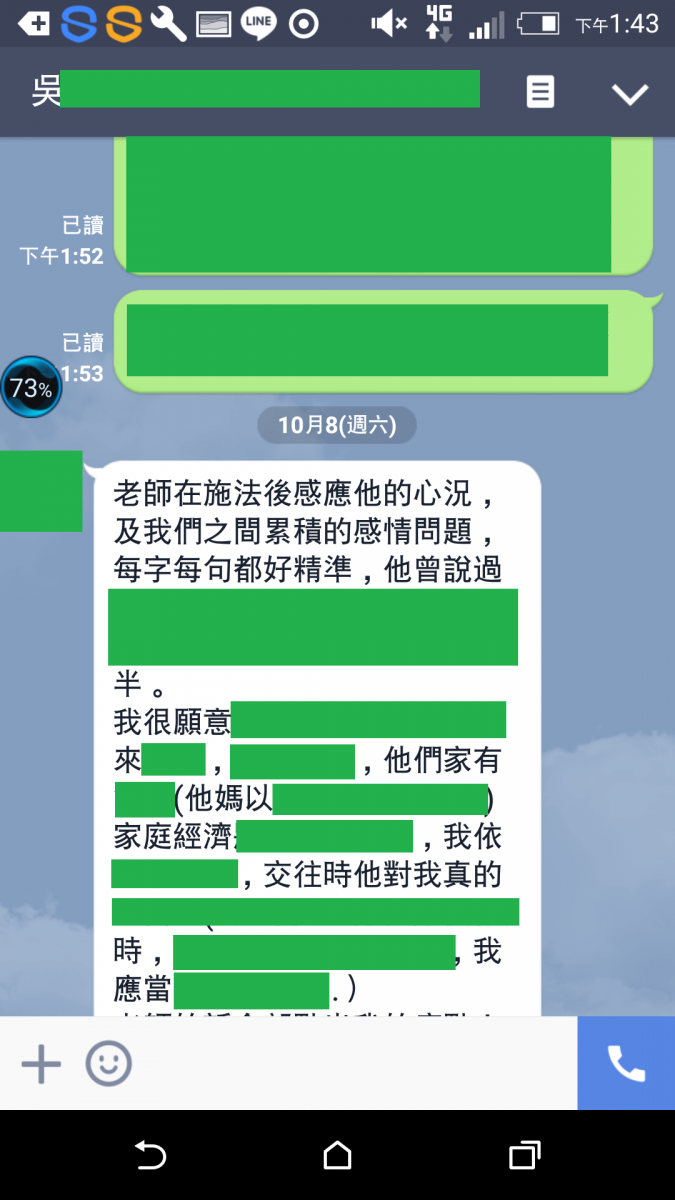
Task: Open the plus attachment menu
Action: coord(41,1064)
